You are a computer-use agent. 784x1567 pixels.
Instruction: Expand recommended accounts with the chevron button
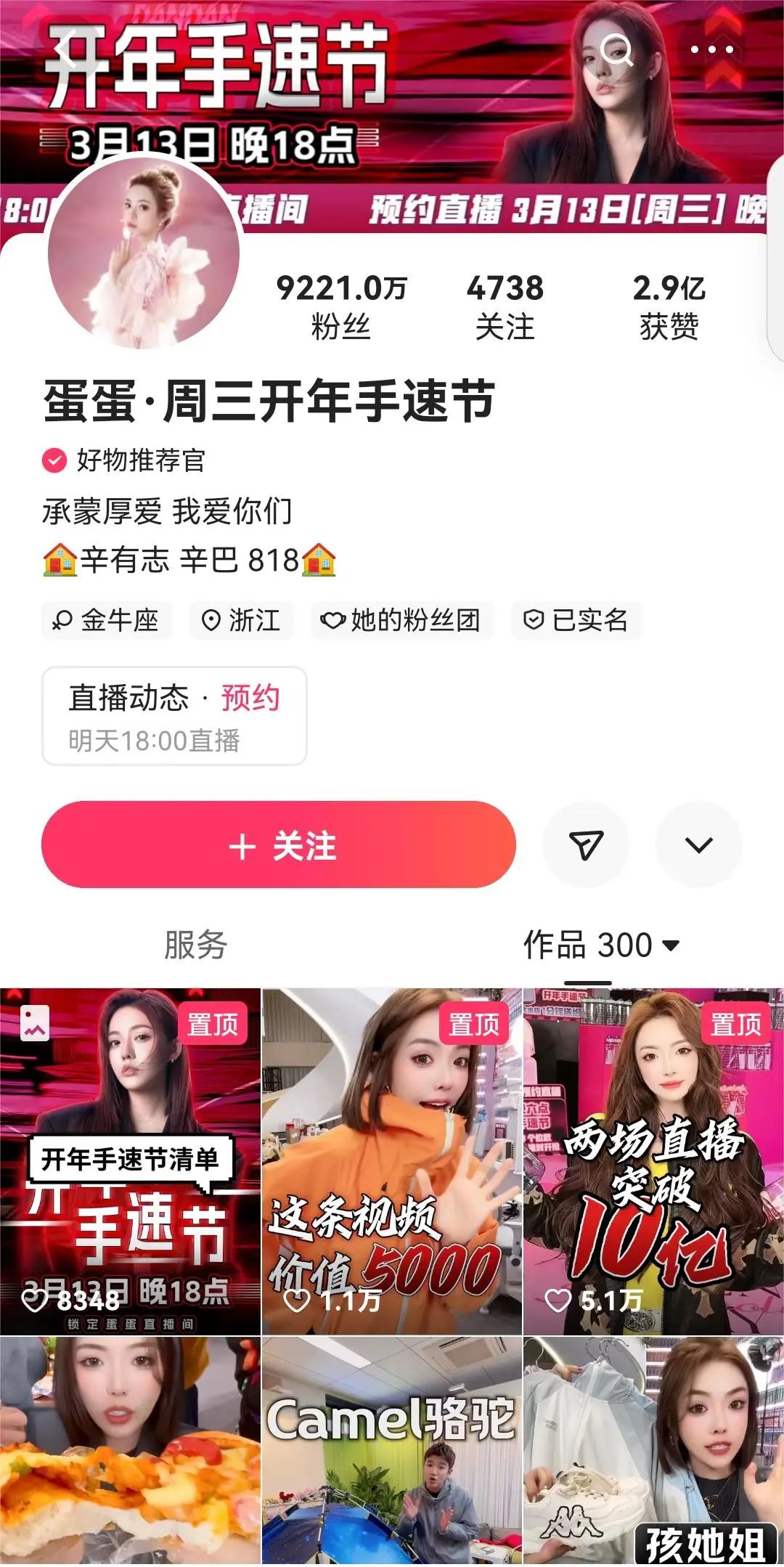tap(698, 844)
